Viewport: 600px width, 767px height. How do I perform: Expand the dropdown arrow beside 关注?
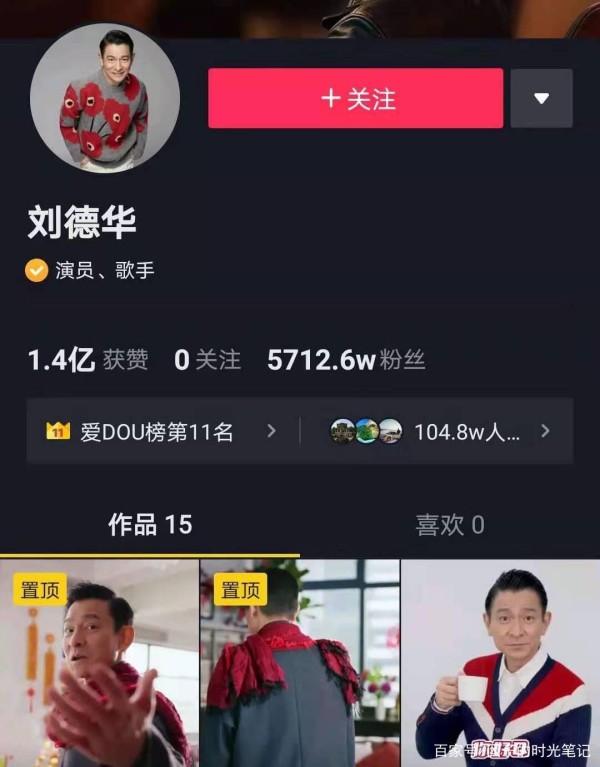(541, 98)
